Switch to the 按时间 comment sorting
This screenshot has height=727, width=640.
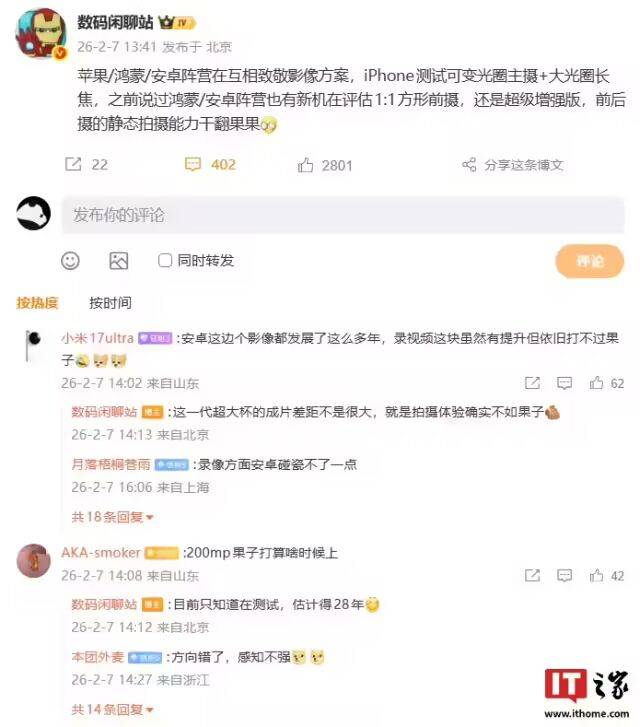pyautogui.click(x=110, y=302)
